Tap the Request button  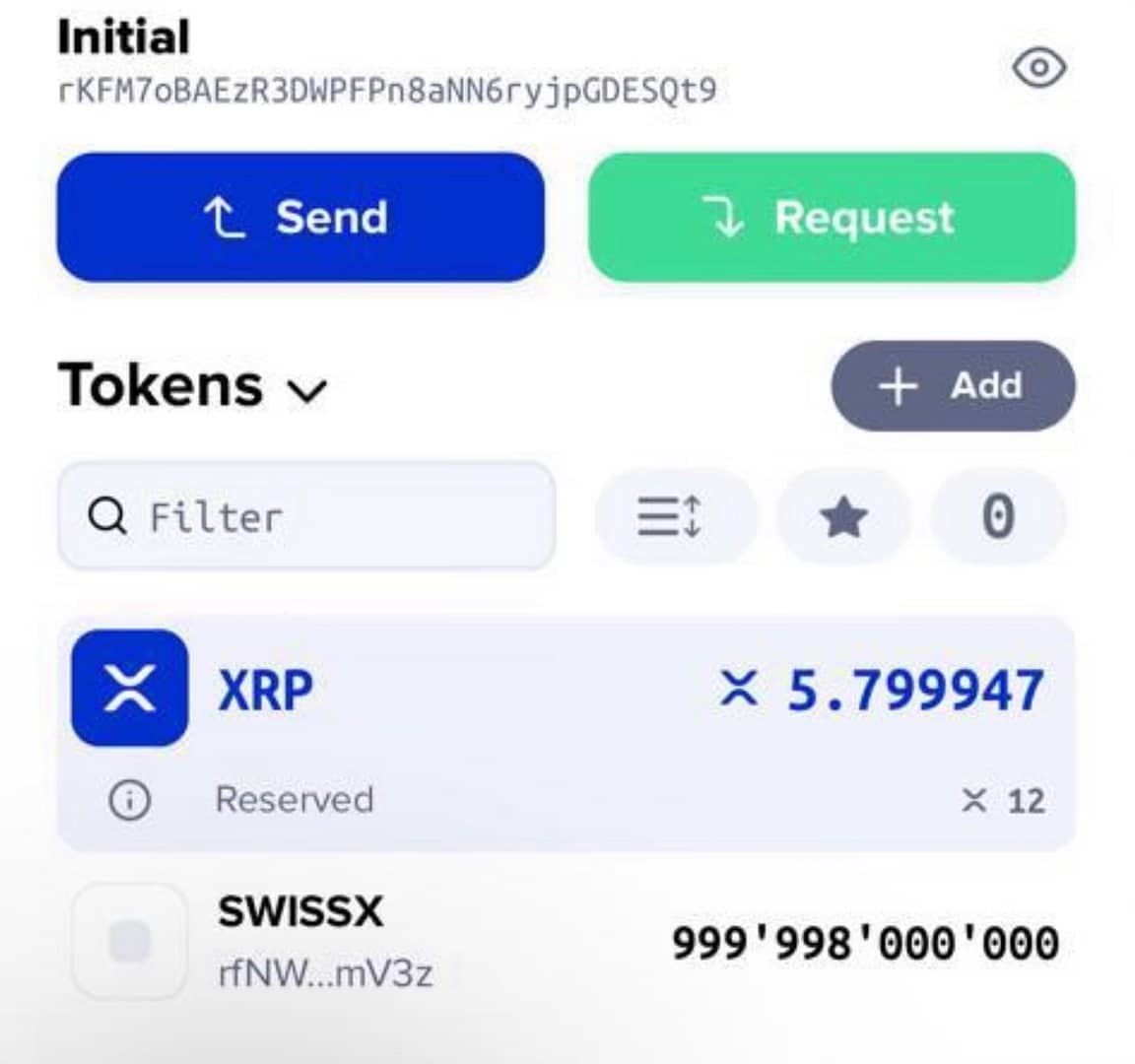(x=831, y=218)
